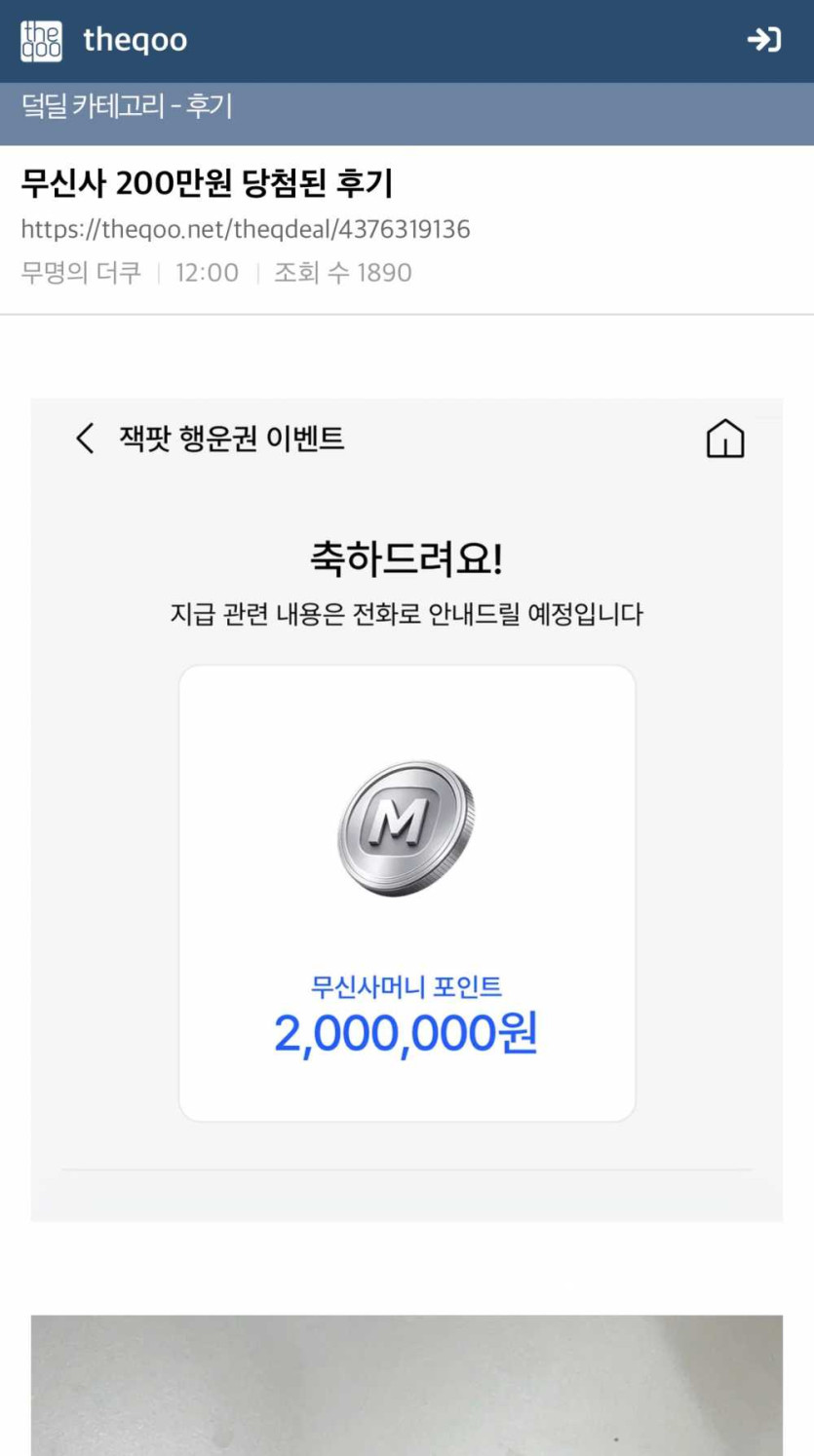Tap the login icon in the header
The image size is (814, 1456).
click(x=764, y=39)
